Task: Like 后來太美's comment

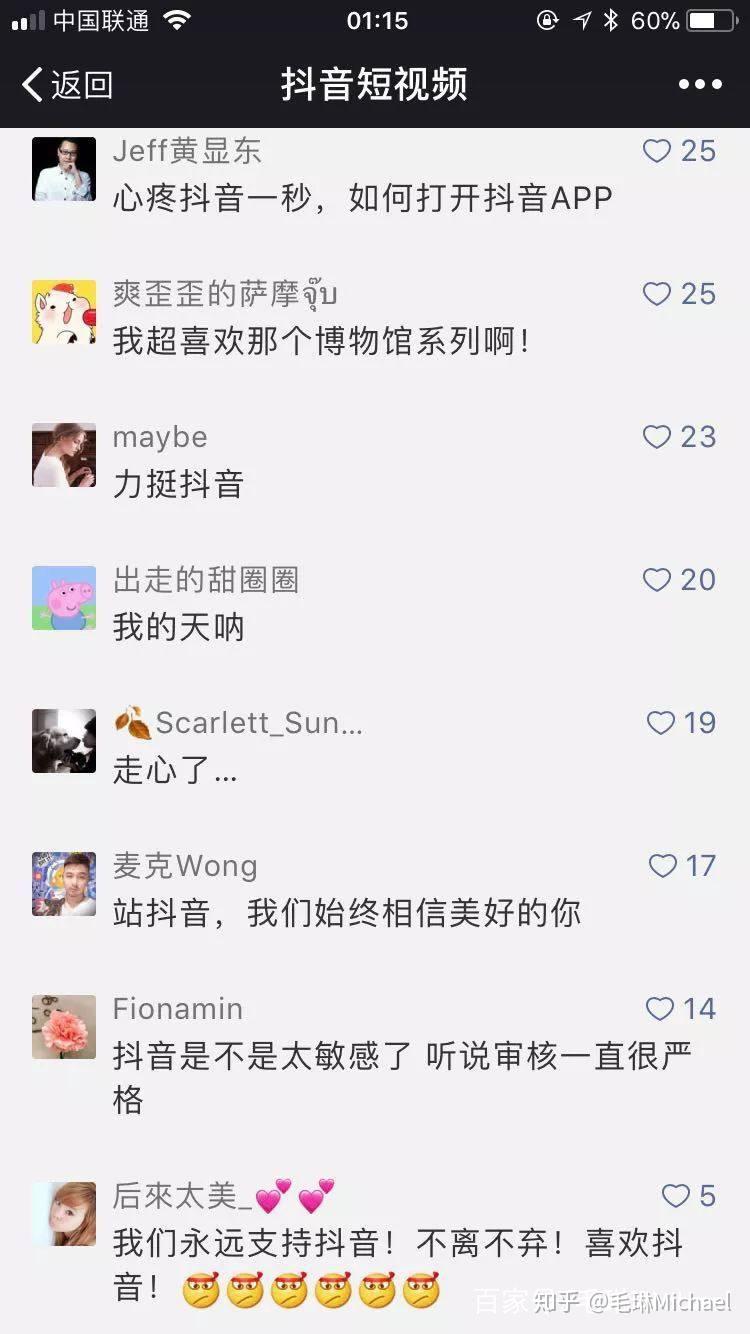Action: [677, 1196]
